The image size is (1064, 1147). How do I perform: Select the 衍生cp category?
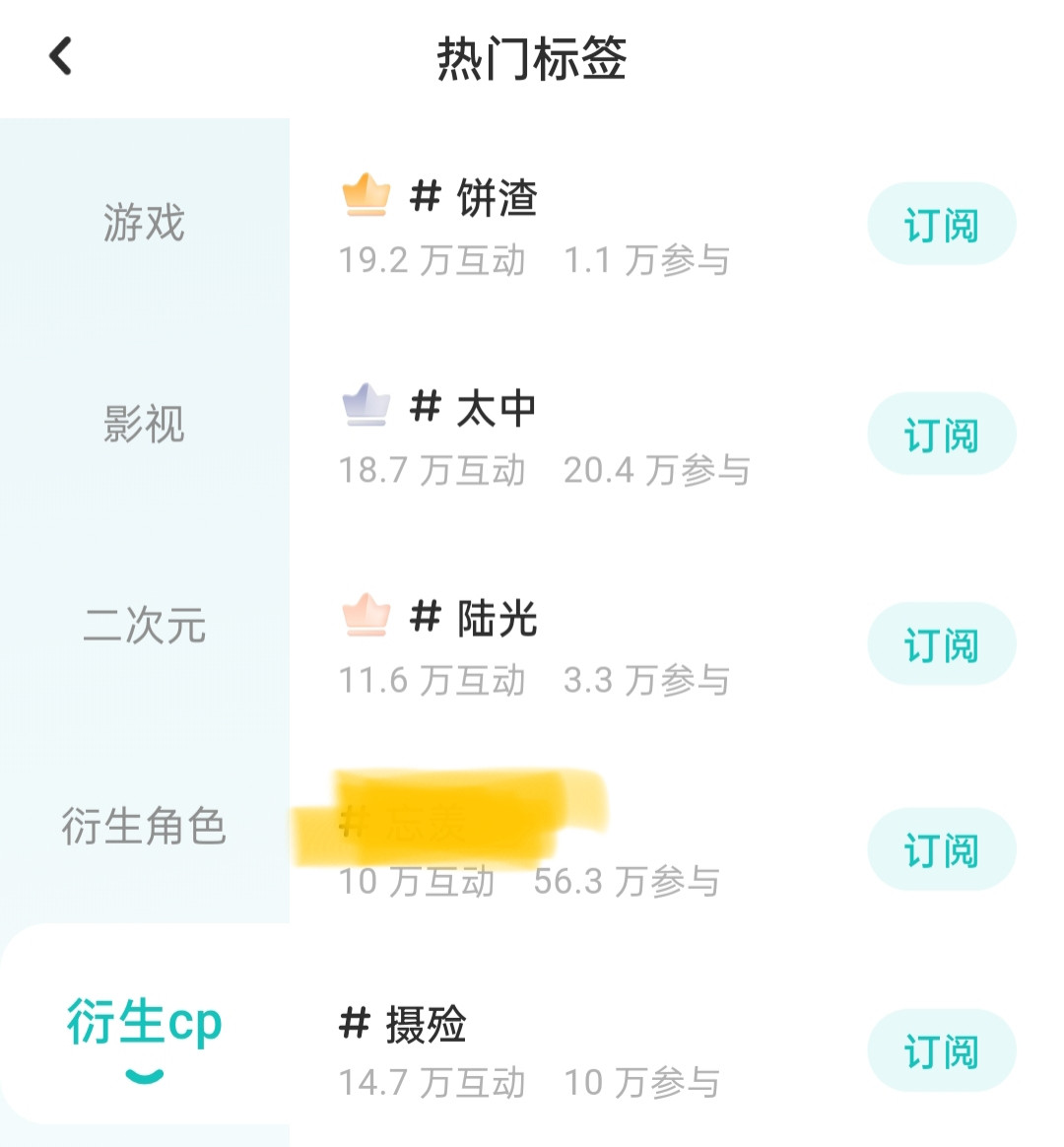click(144, 1023)
